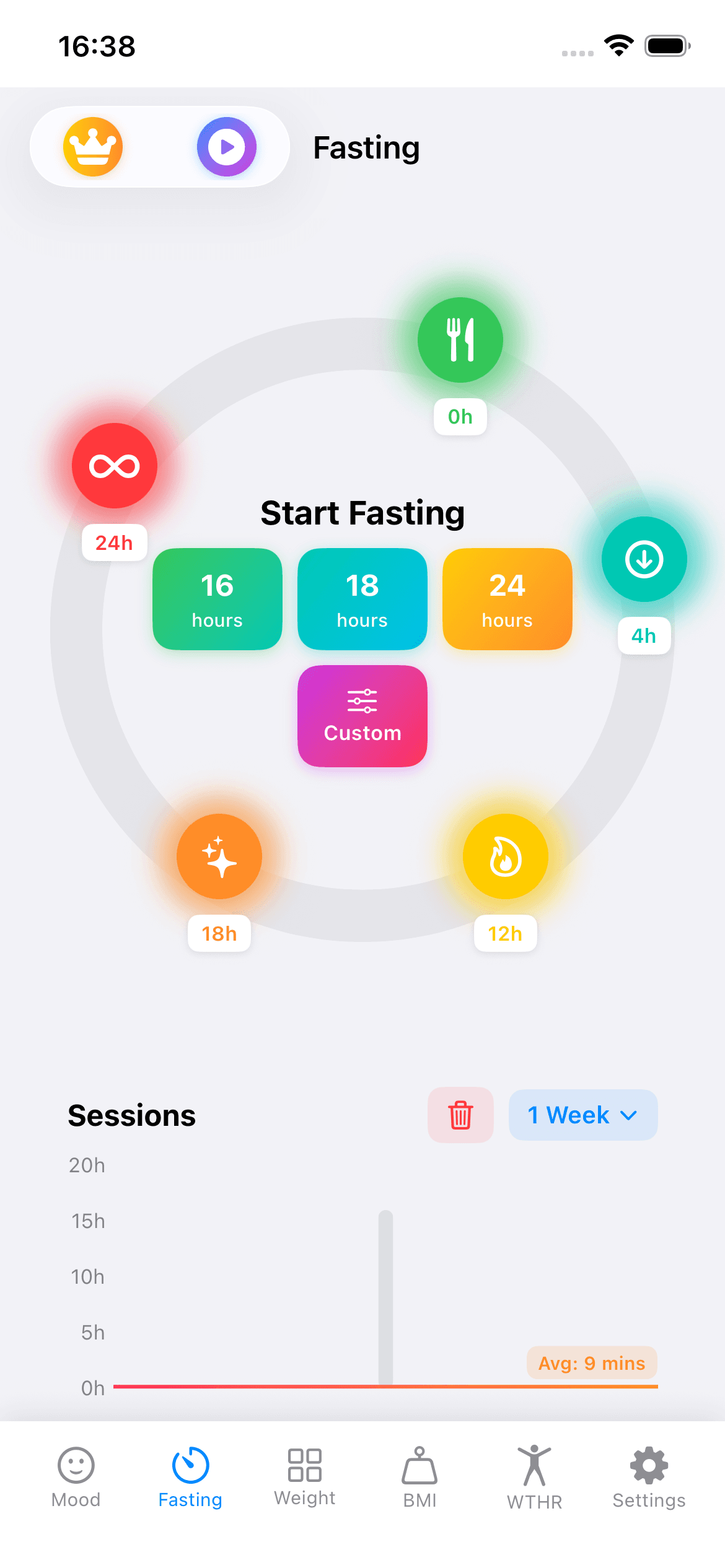The height and width of the screenshot is (1568, 725).
Task: Tap the delete sessions trash icon
Action: pyautogui.click(x=460, y=1115)
